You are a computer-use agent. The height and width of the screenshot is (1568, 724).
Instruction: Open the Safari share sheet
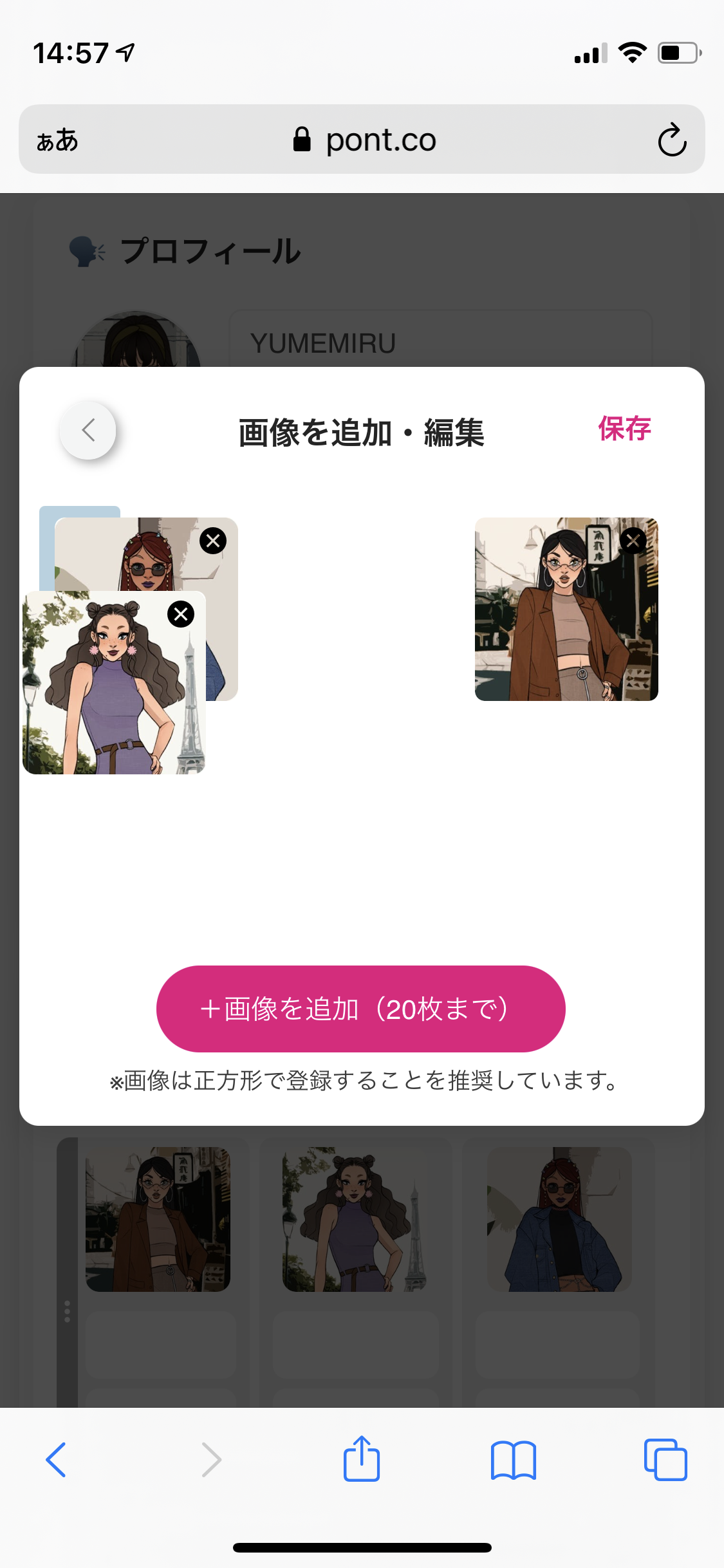(362, 1459)
